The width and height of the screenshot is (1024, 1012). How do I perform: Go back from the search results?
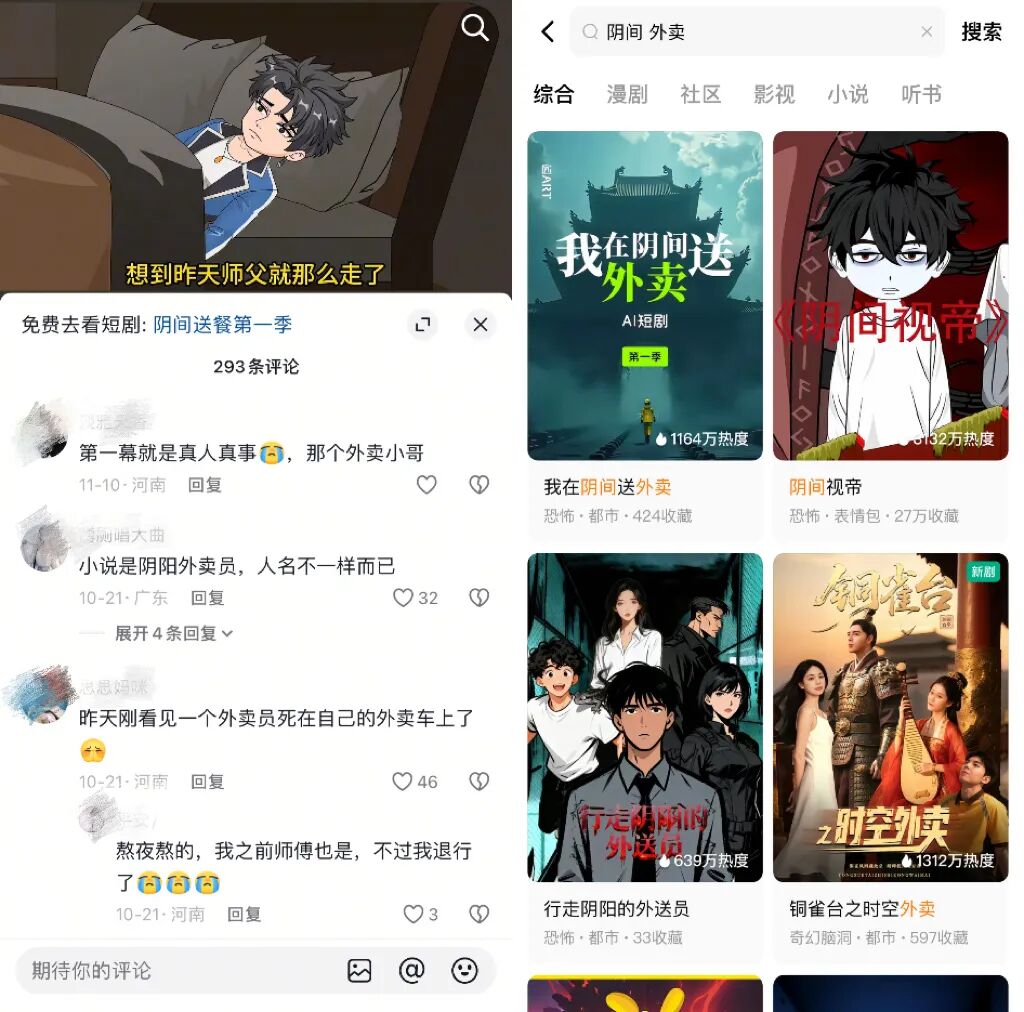click(x=547, y=32)
